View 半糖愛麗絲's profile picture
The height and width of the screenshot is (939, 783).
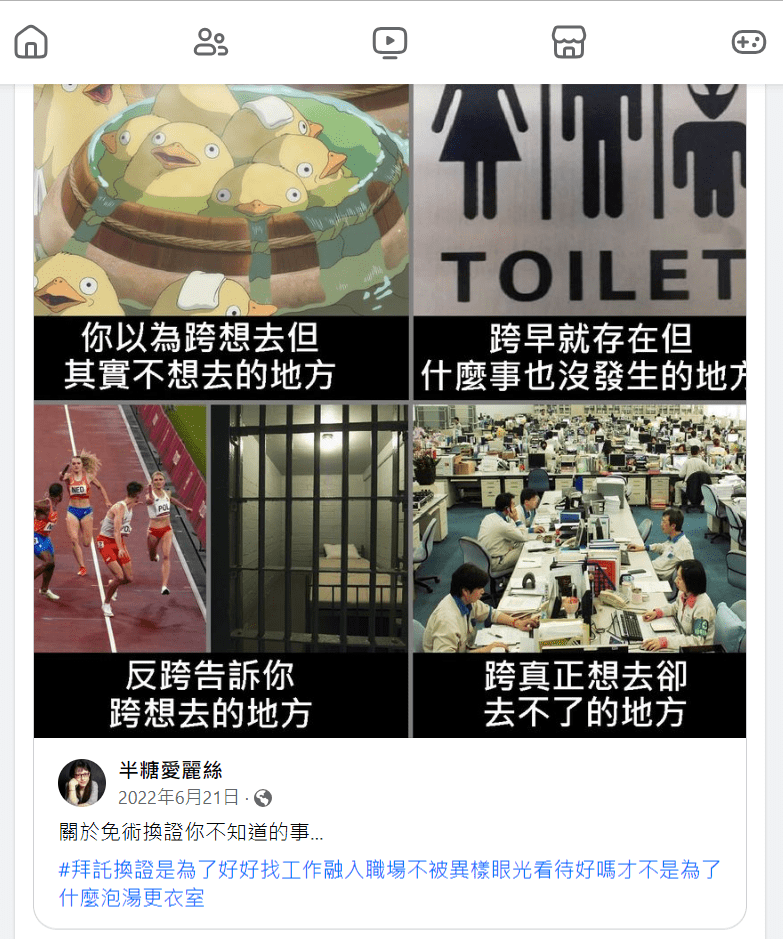[82, 783]
